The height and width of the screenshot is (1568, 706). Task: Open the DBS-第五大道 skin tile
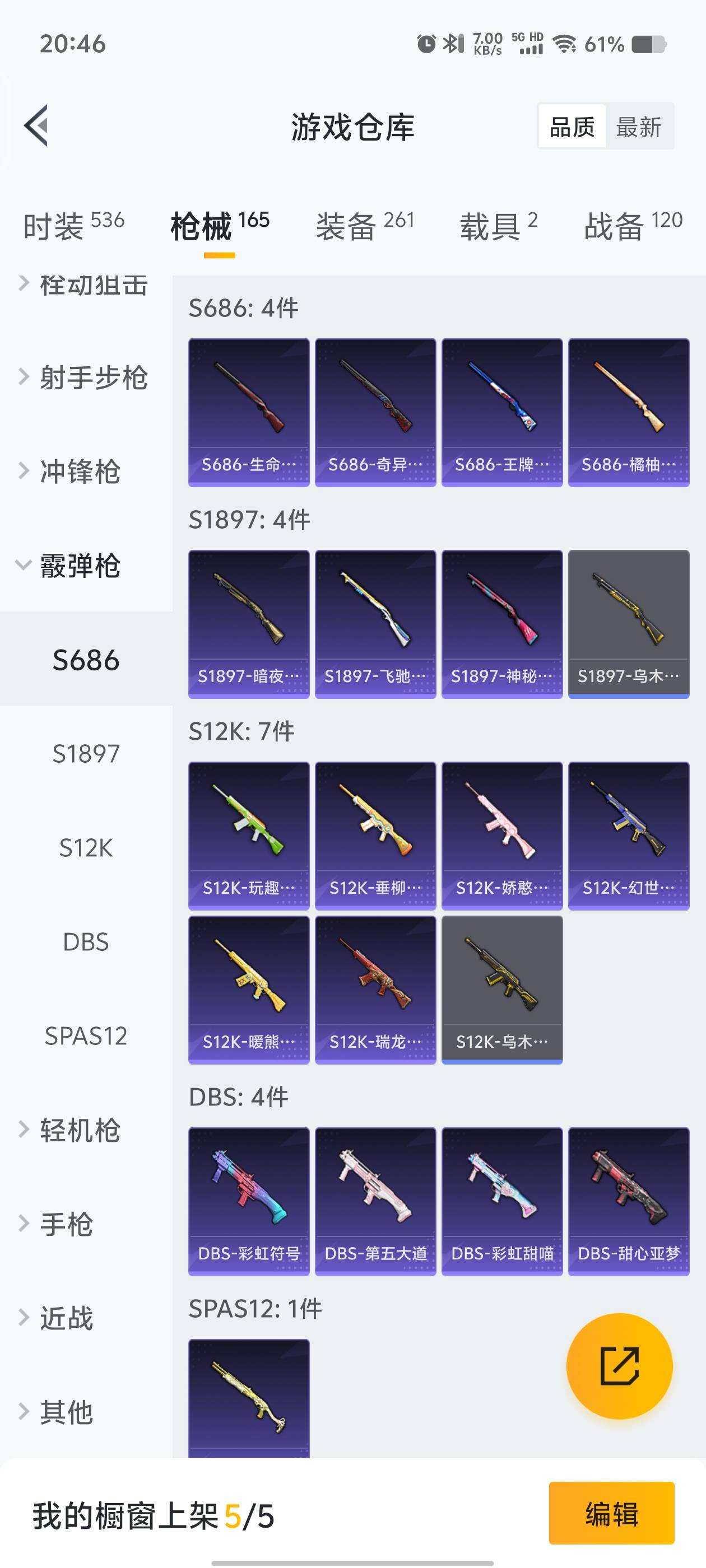[x=375, y=1201]
